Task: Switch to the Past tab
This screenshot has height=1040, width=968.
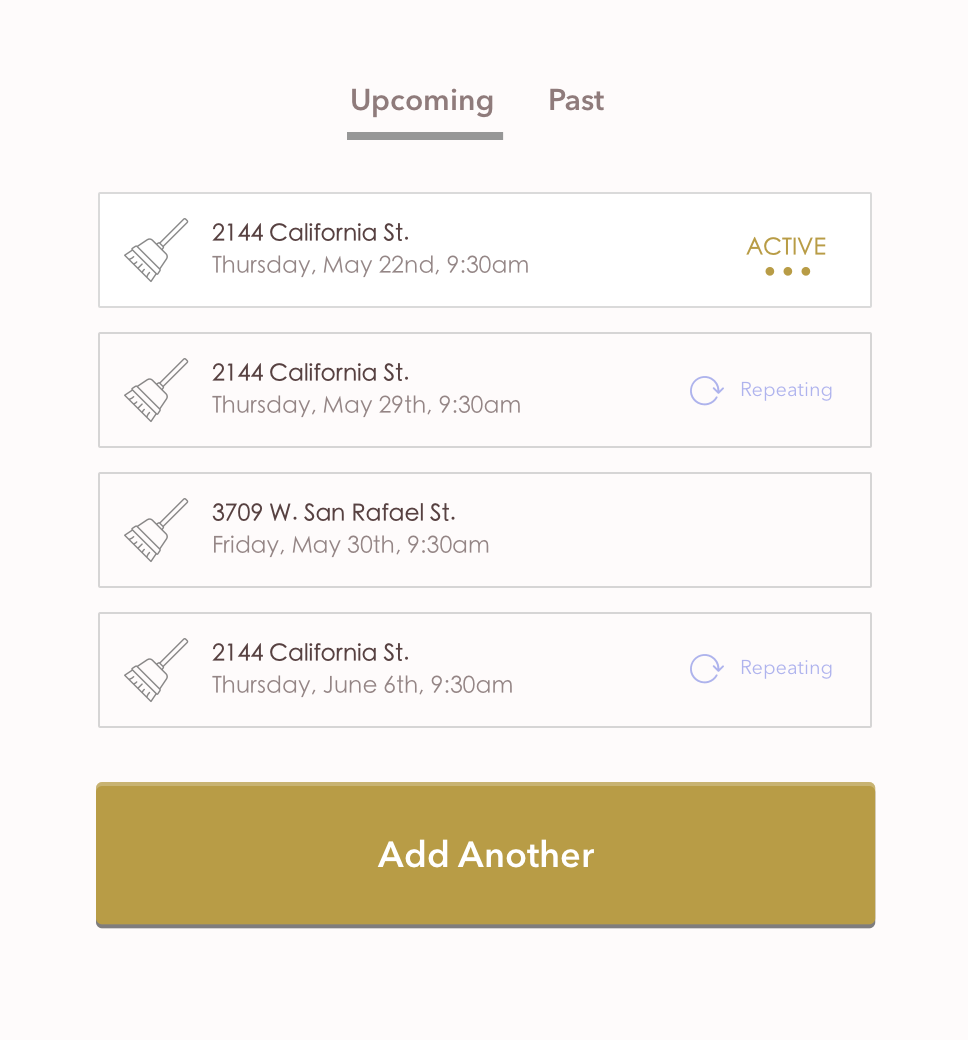Action: tap(576, 101)
